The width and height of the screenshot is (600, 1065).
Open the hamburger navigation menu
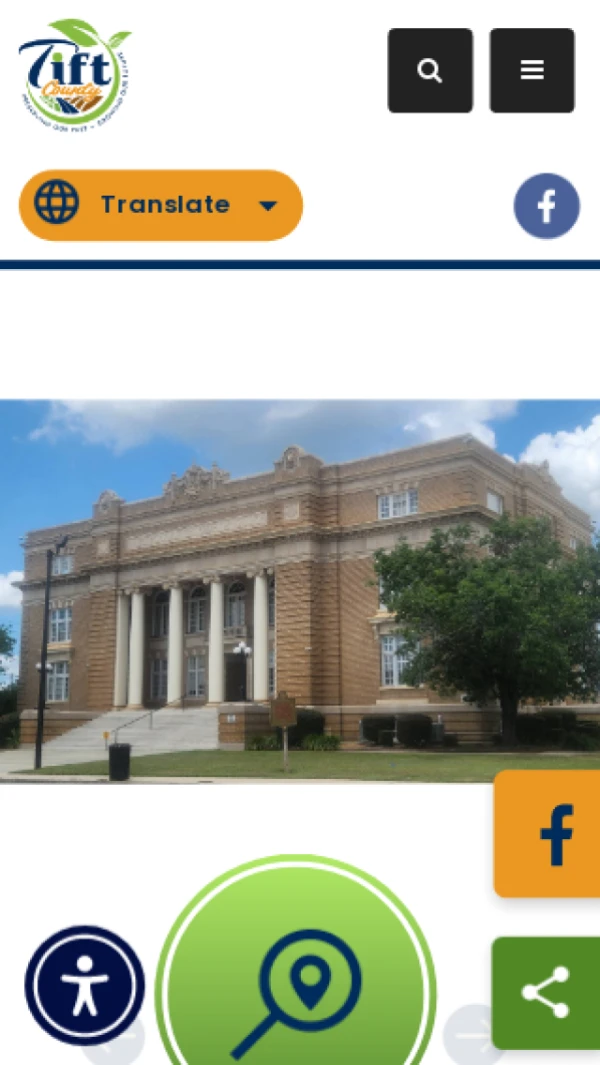[x=532, y=71]
